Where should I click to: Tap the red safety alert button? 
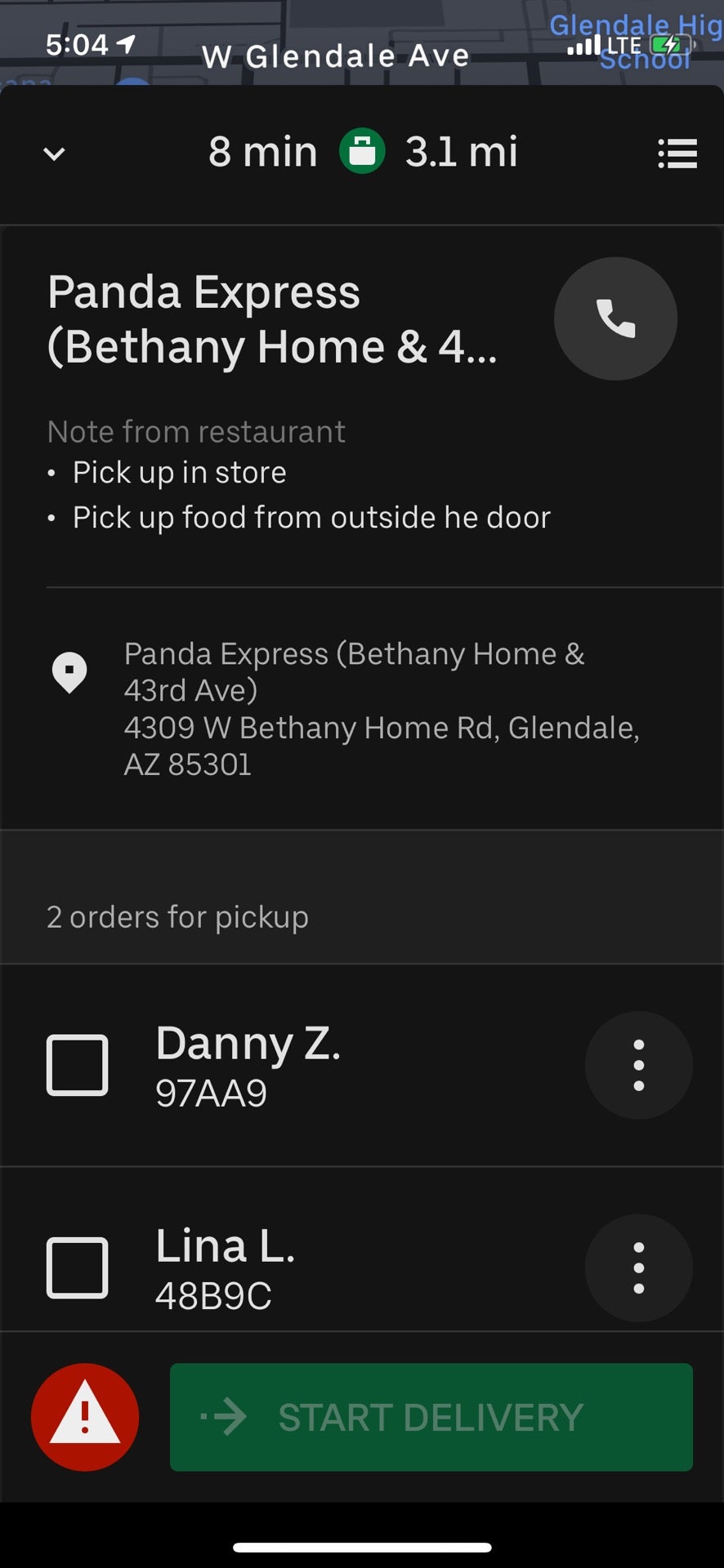click(85, 1417)
